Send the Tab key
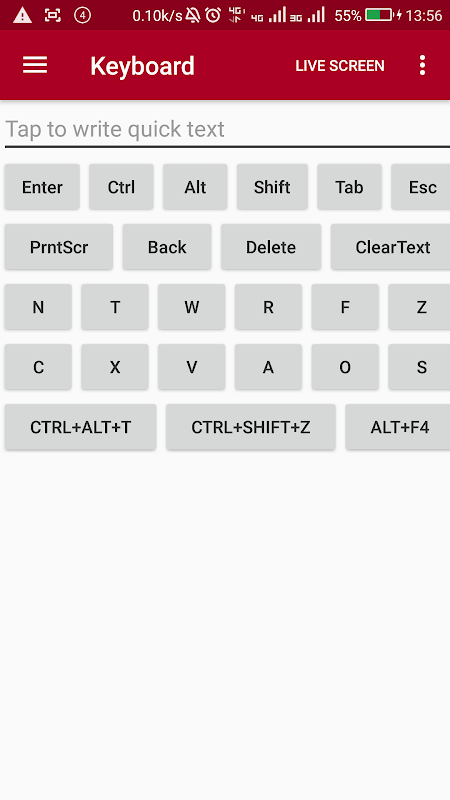Image resolution: width=450 pixels, height=800 pixels. click(349, 187)
